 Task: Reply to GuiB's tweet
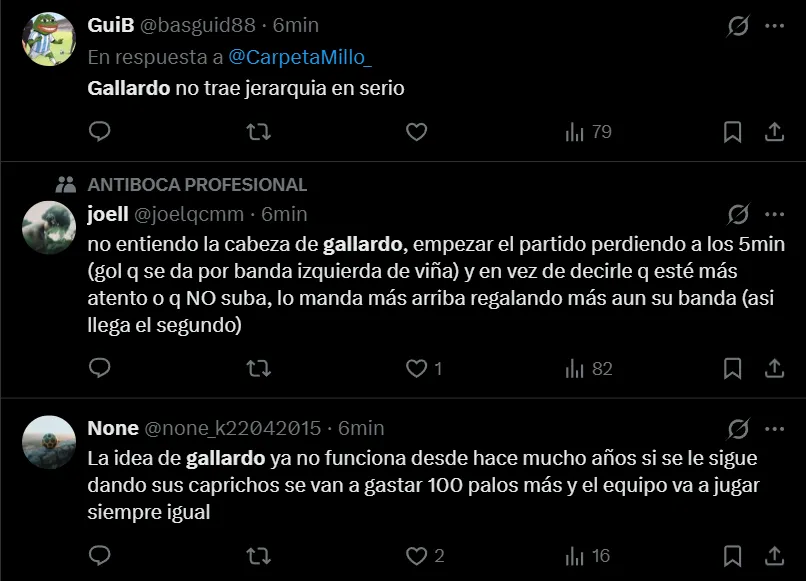coord(100,132)
